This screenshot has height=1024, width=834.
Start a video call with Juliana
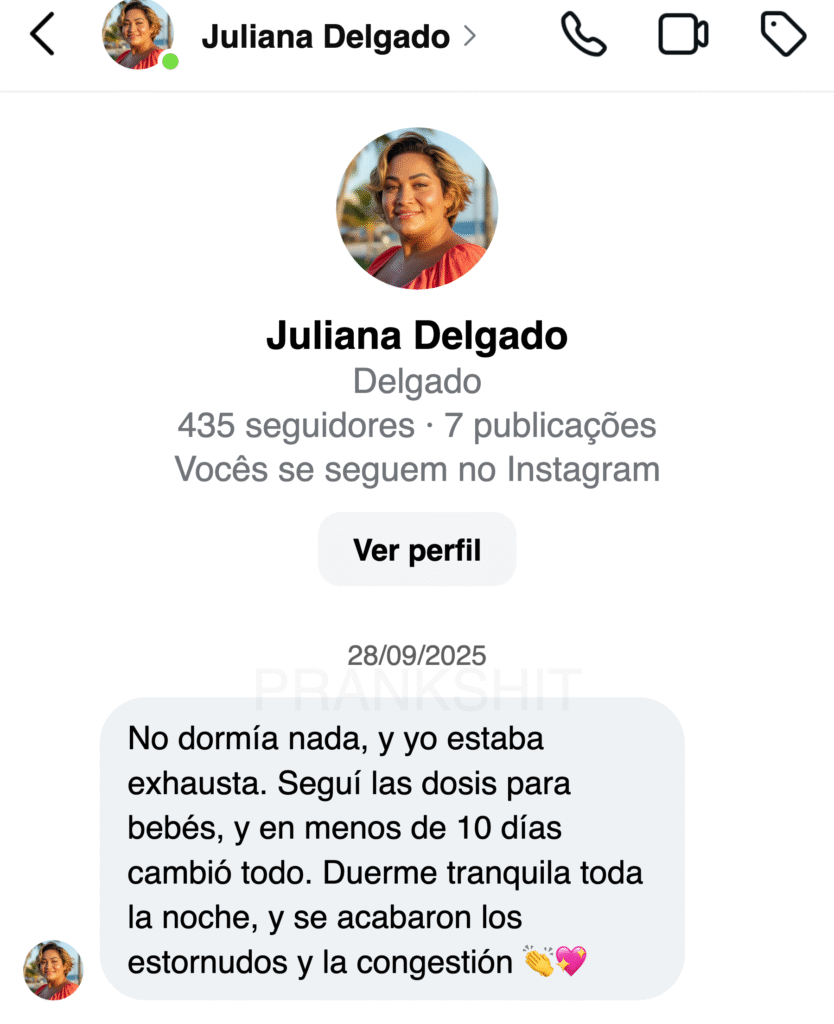tap(683, 36)
